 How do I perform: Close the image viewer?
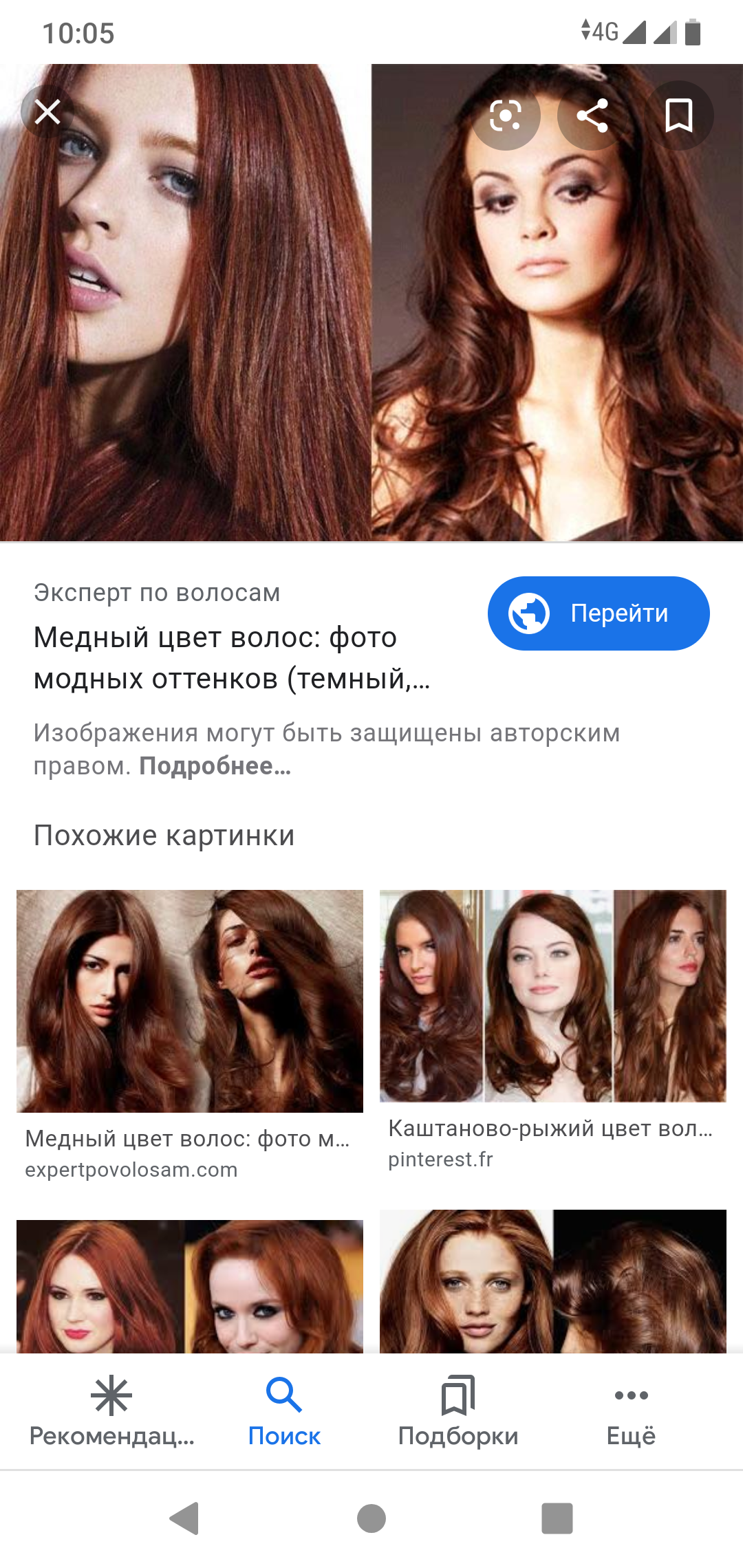(x=47, y=111)
